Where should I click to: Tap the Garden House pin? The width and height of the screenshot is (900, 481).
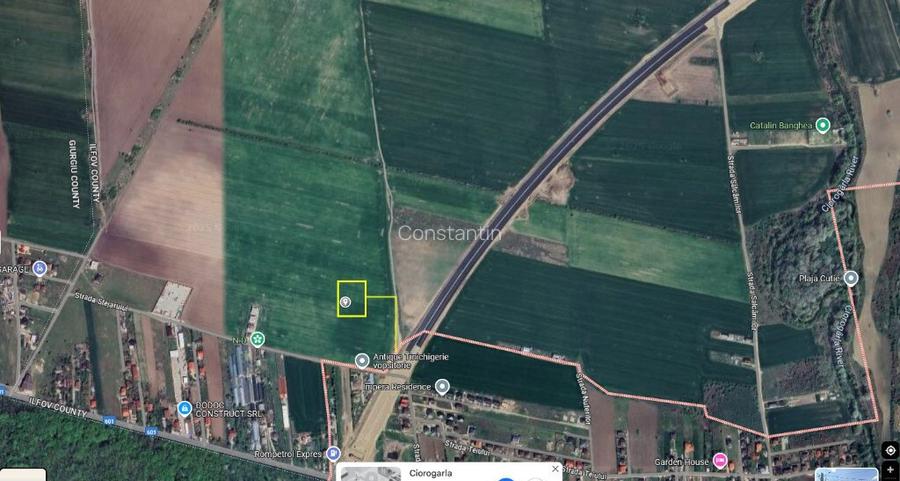tap(720, 462)
